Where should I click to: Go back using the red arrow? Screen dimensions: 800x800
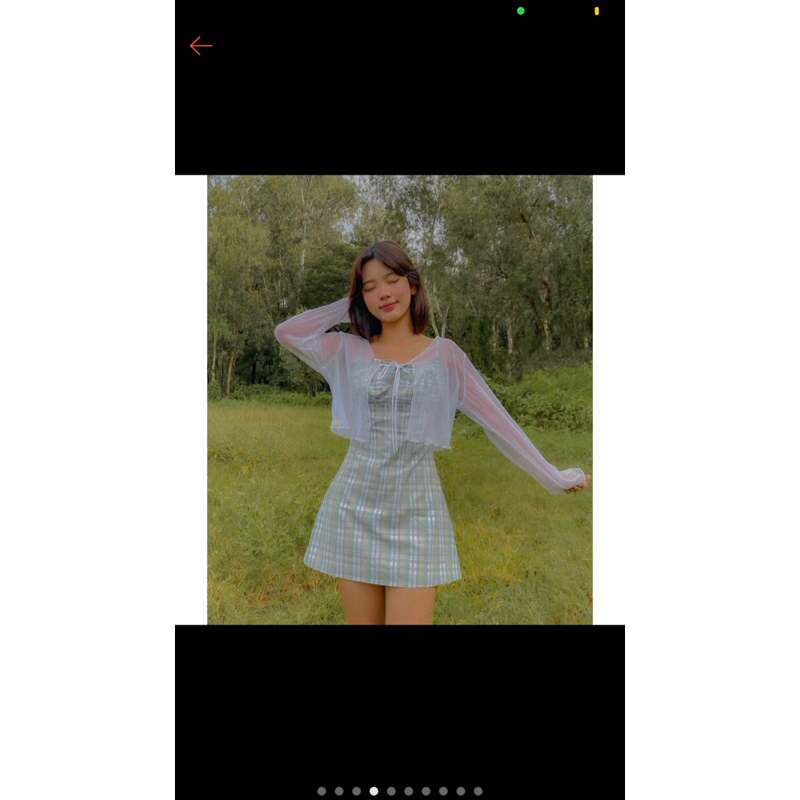click(201, 46)
